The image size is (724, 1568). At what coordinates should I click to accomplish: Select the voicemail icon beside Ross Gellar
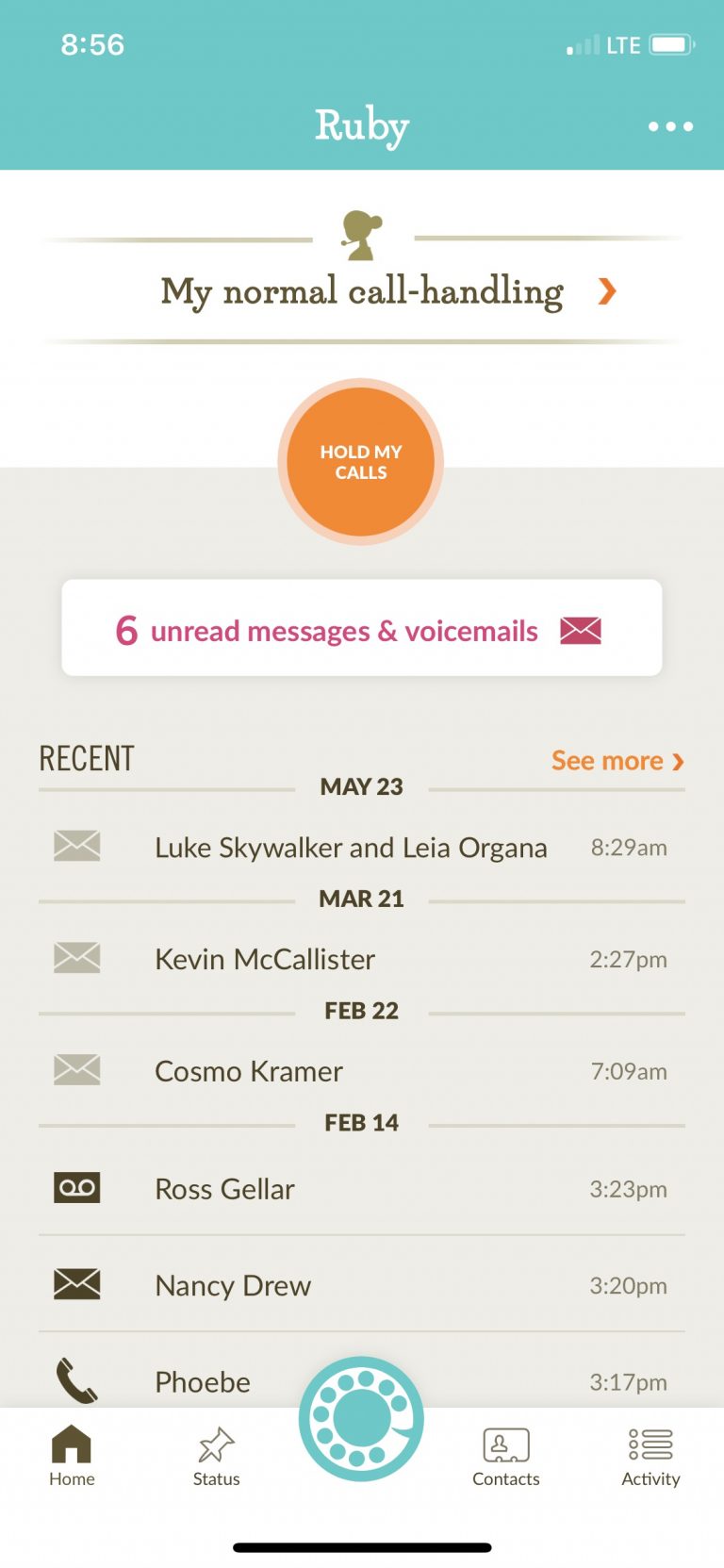[76, 1188]
